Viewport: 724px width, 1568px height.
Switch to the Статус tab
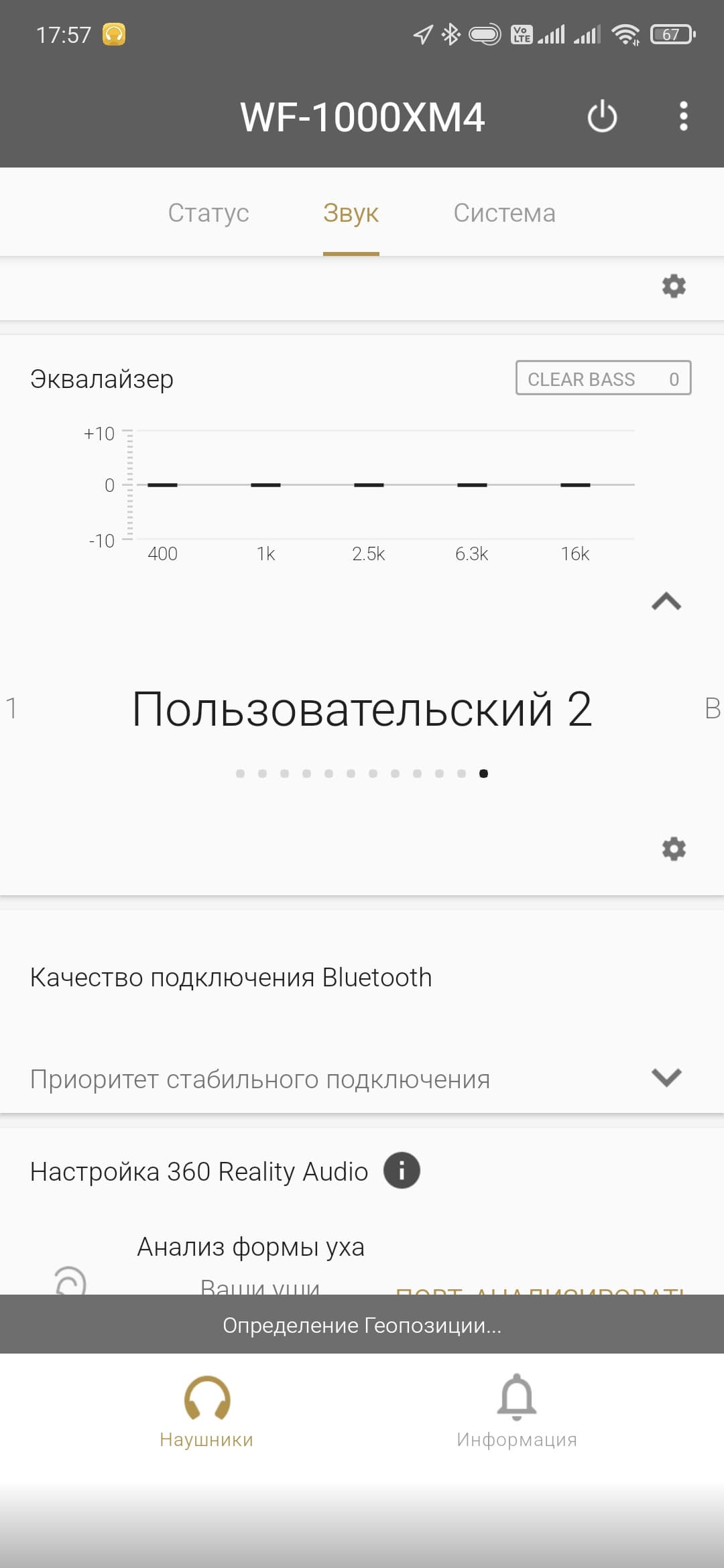point(208,213)
